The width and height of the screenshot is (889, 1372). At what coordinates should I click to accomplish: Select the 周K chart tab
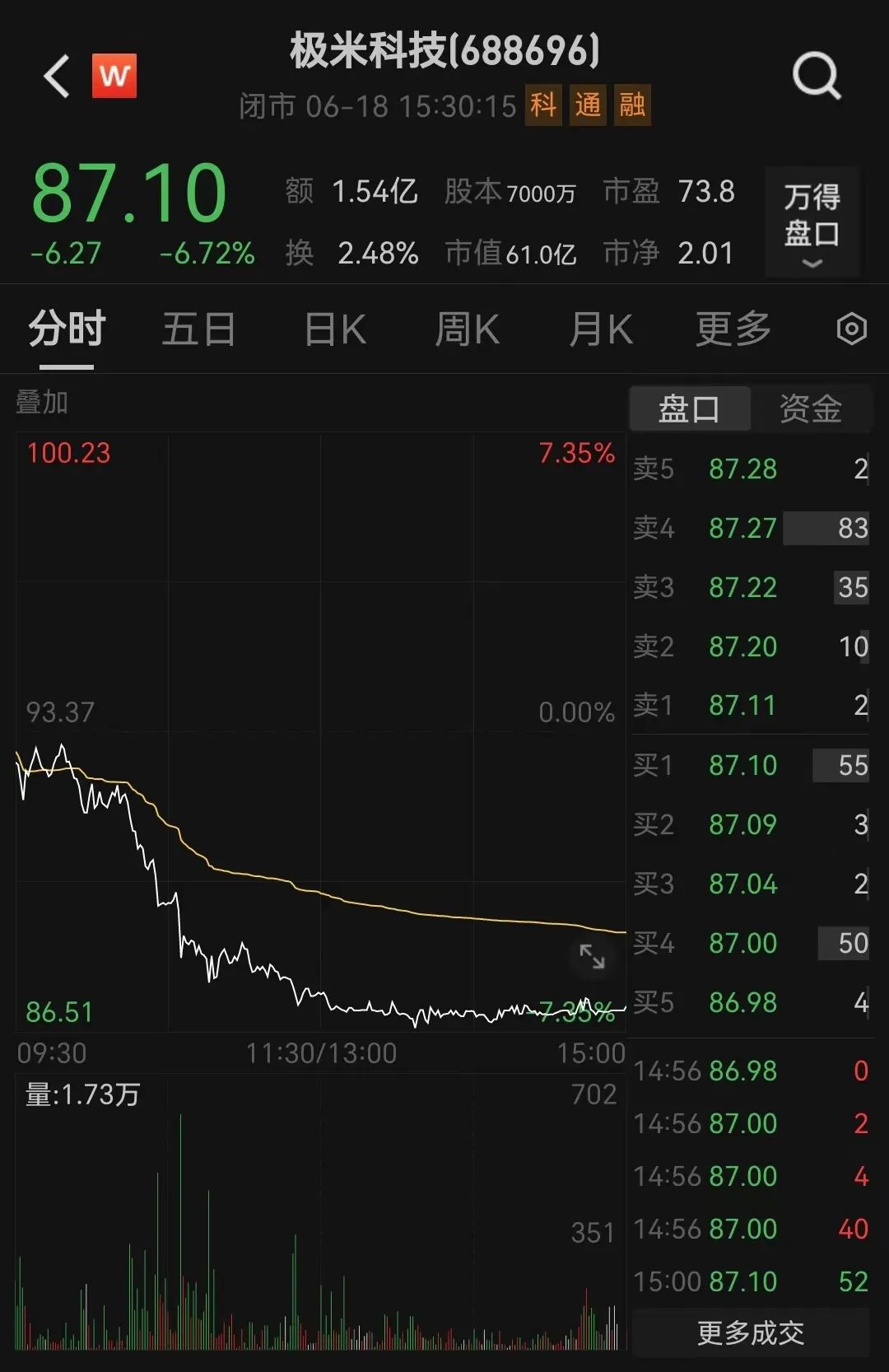tap(467, 329)
